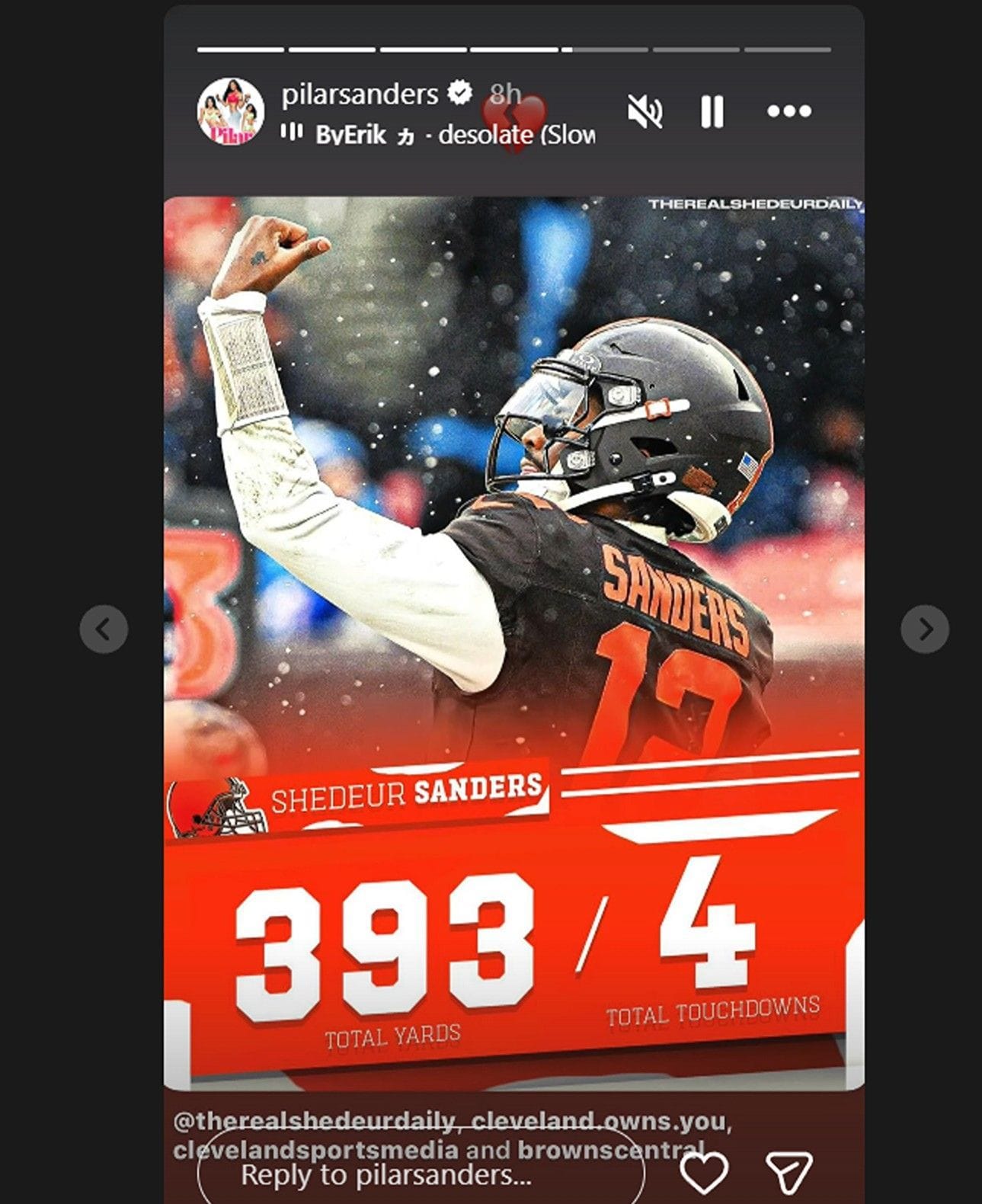Go to the previous story
982x1204 pixels.
[104, 629]
